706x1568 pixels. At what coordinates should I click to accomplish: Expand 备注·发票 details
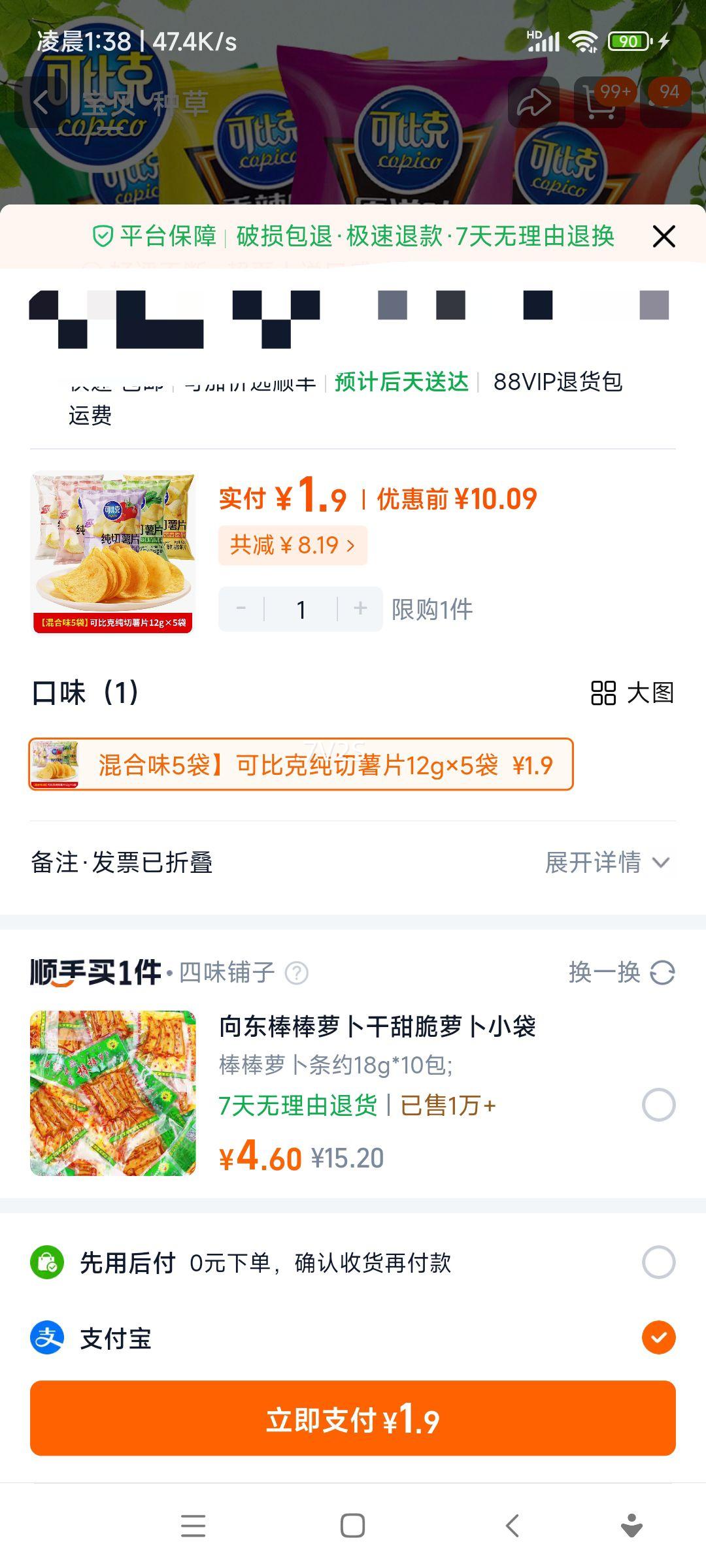coord(608,862)
